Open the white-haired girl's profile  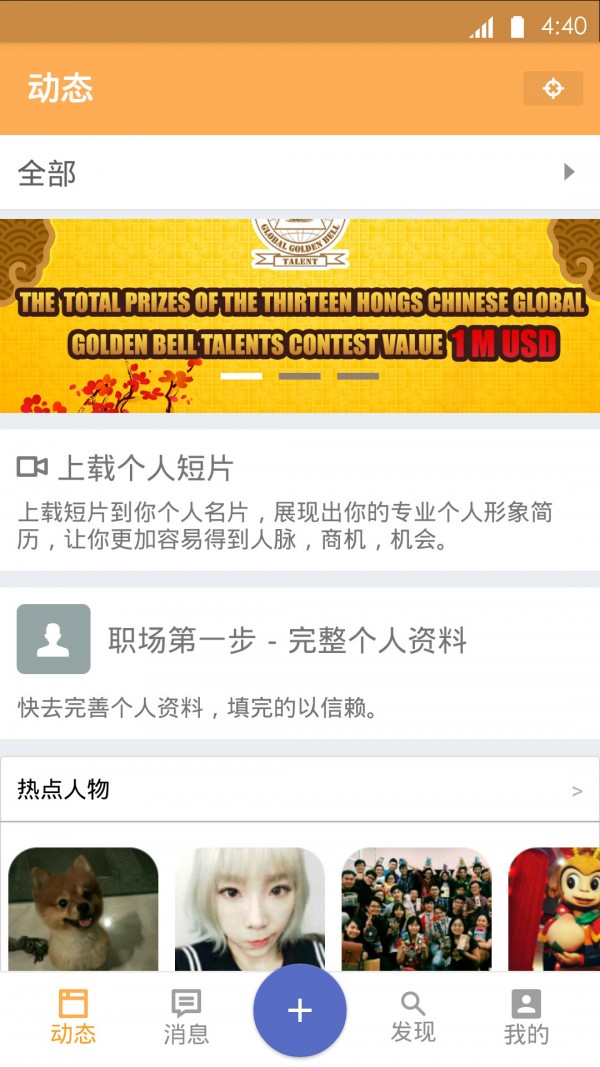coord(250,908)
